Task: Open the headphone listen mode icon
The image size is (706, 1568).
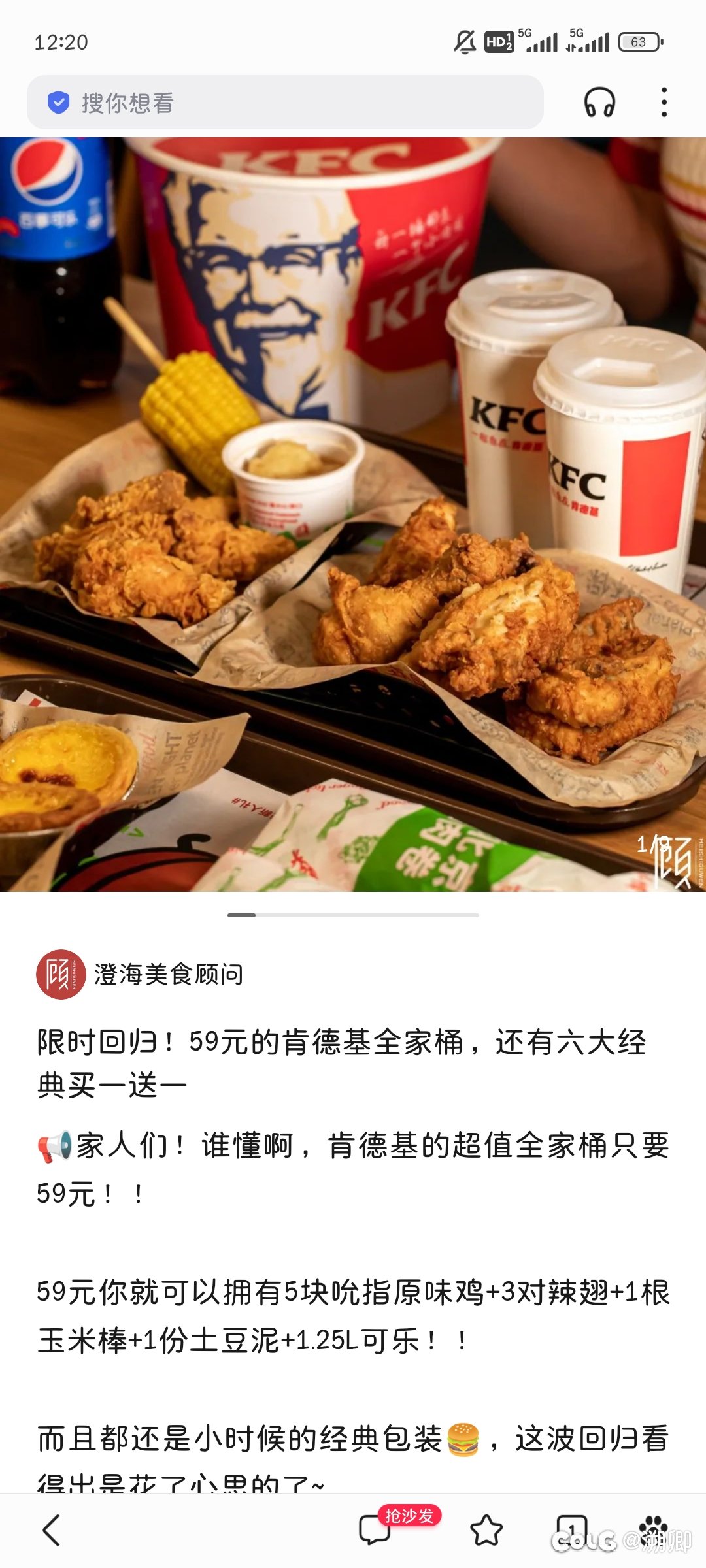Action: (x=599, y=103)
